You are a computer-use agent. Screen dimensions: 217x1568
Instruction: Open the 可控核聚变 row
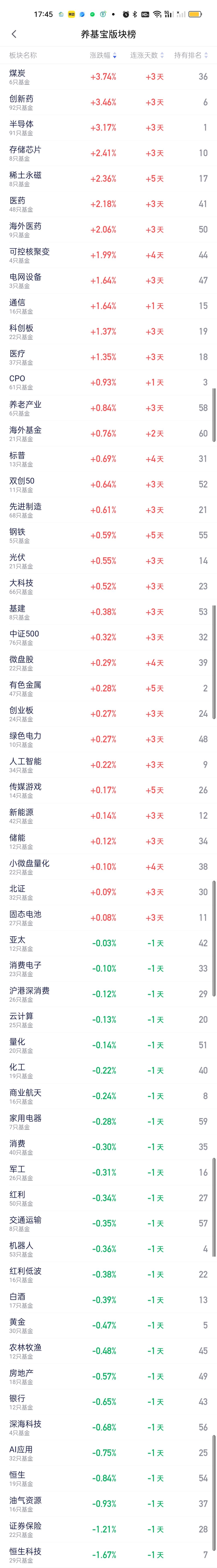[x=108, y=255]
